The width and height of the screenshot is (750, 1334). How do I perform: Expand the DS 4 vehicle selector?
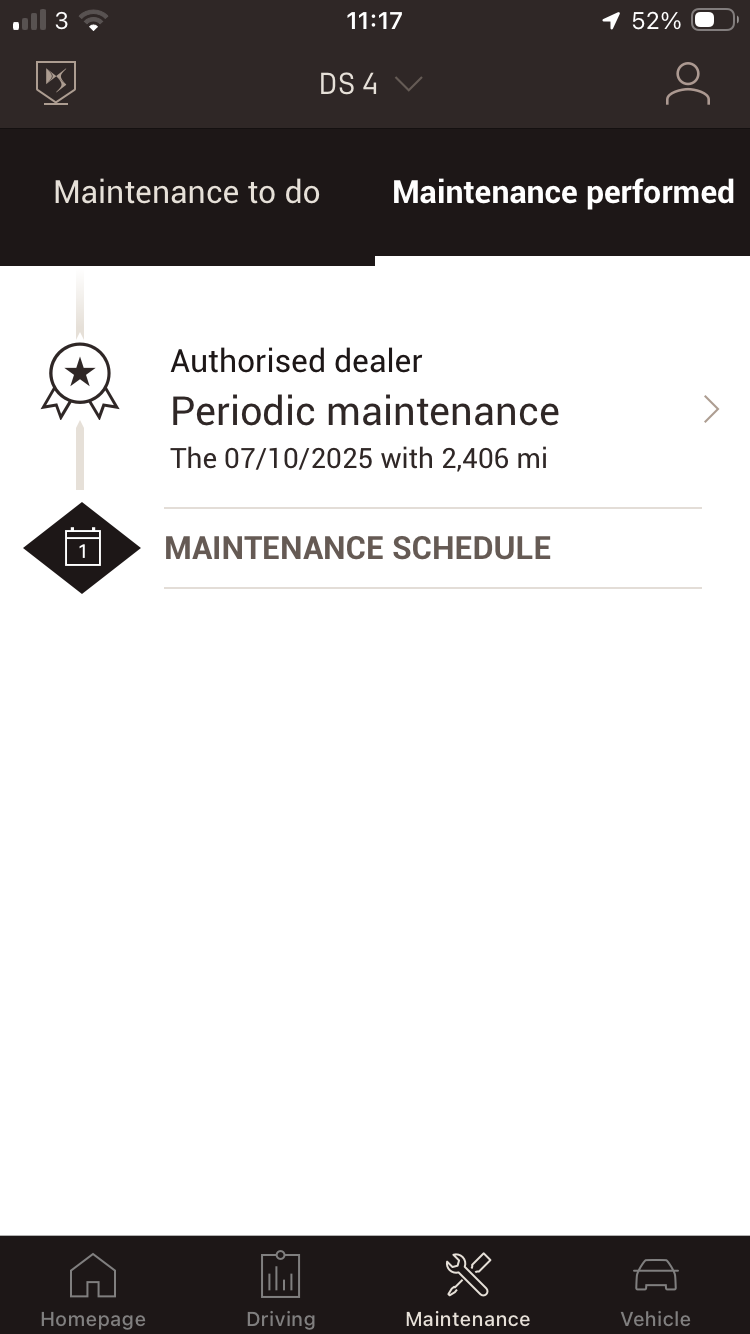point(370,84)
